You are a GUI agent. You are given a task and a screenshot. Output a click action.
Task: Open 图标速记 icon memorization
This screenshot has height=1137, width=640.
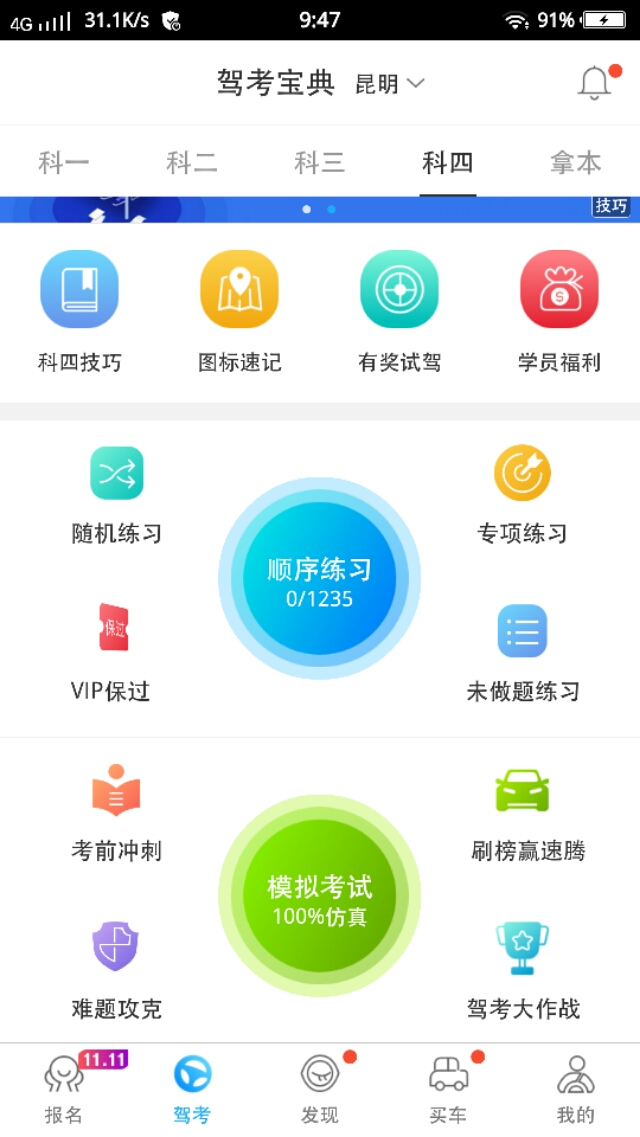pyautogui.click(x=240, y=312)
